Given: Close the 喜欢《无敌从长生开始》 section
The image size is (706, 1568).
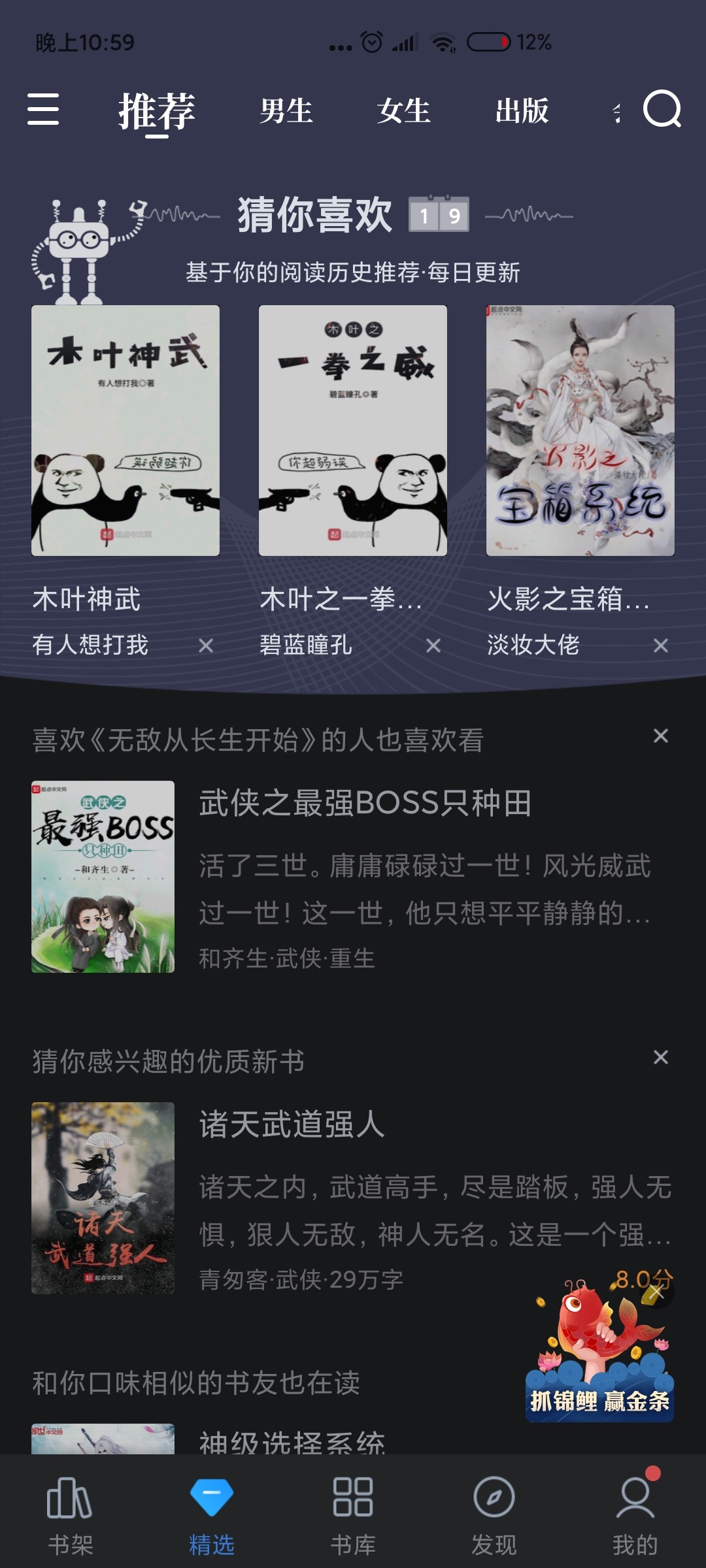Looking at the screenshot, I should point(661,736).
